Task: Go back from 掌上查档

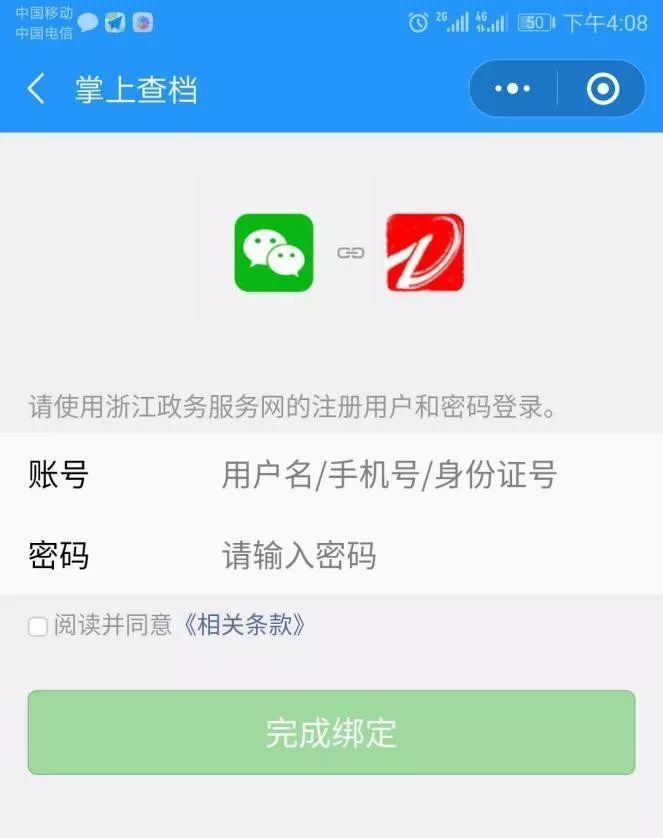Action: click(x=36, y=89)
